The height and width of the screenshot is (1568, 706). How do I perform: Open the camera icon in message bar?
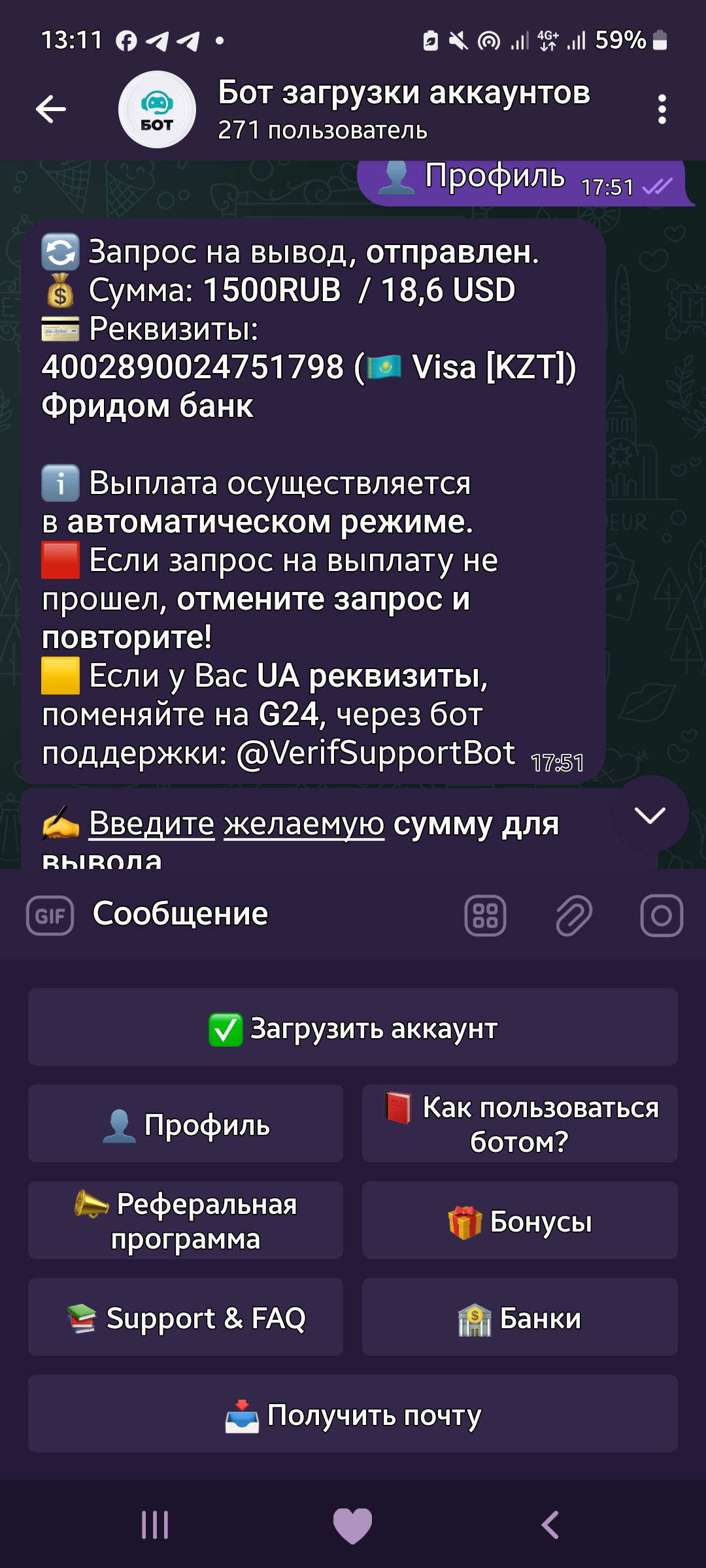point(661,915)
